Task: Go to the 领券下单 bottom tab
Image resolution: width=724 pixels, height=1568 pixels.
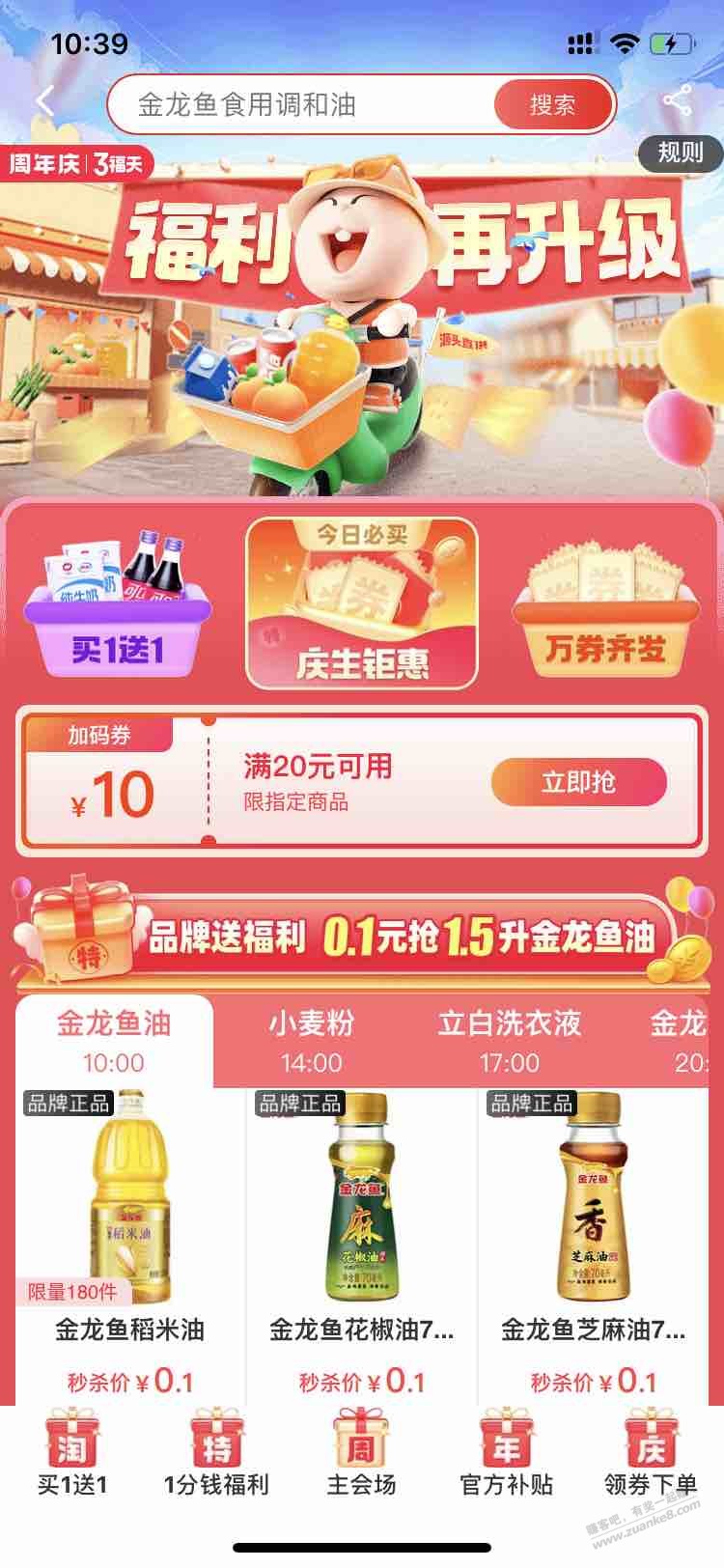Action: click(x=651, y=1453)
